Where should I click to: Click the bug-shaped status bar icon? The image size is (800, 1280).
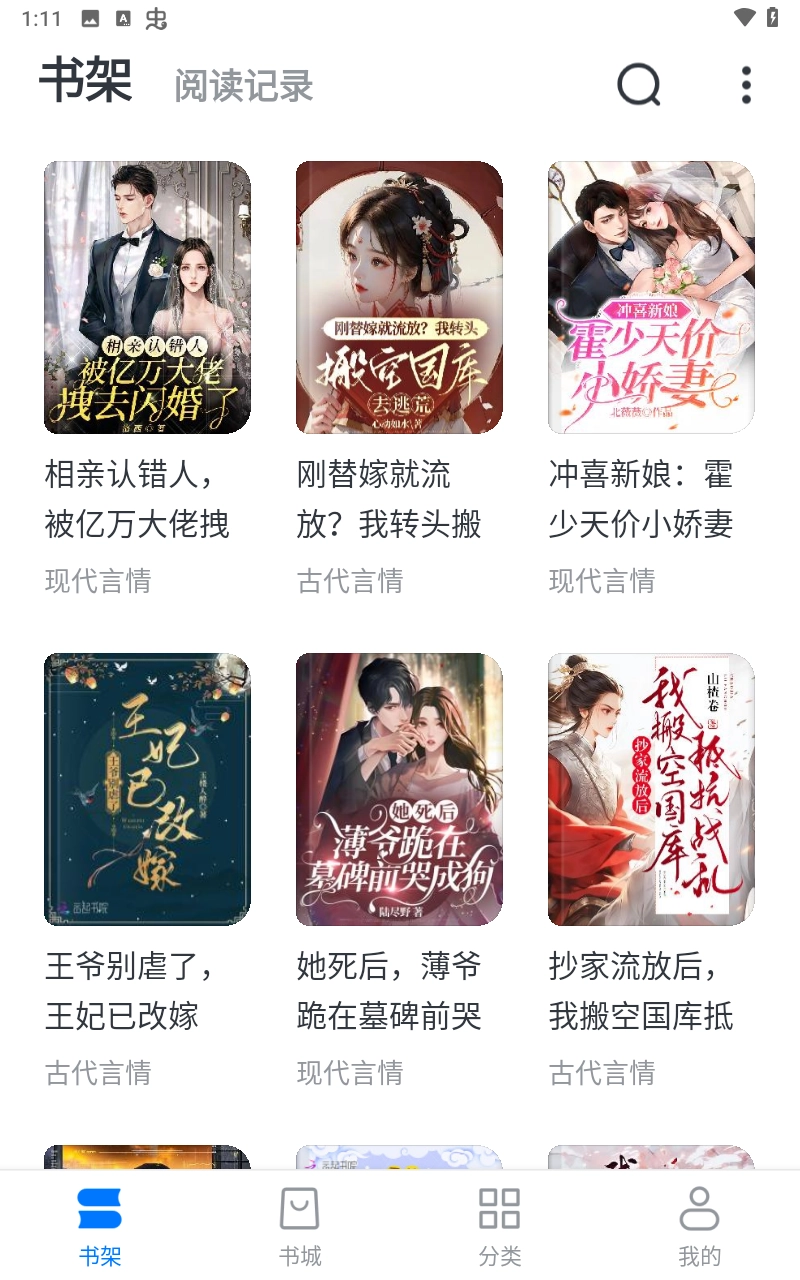point(157,17)
